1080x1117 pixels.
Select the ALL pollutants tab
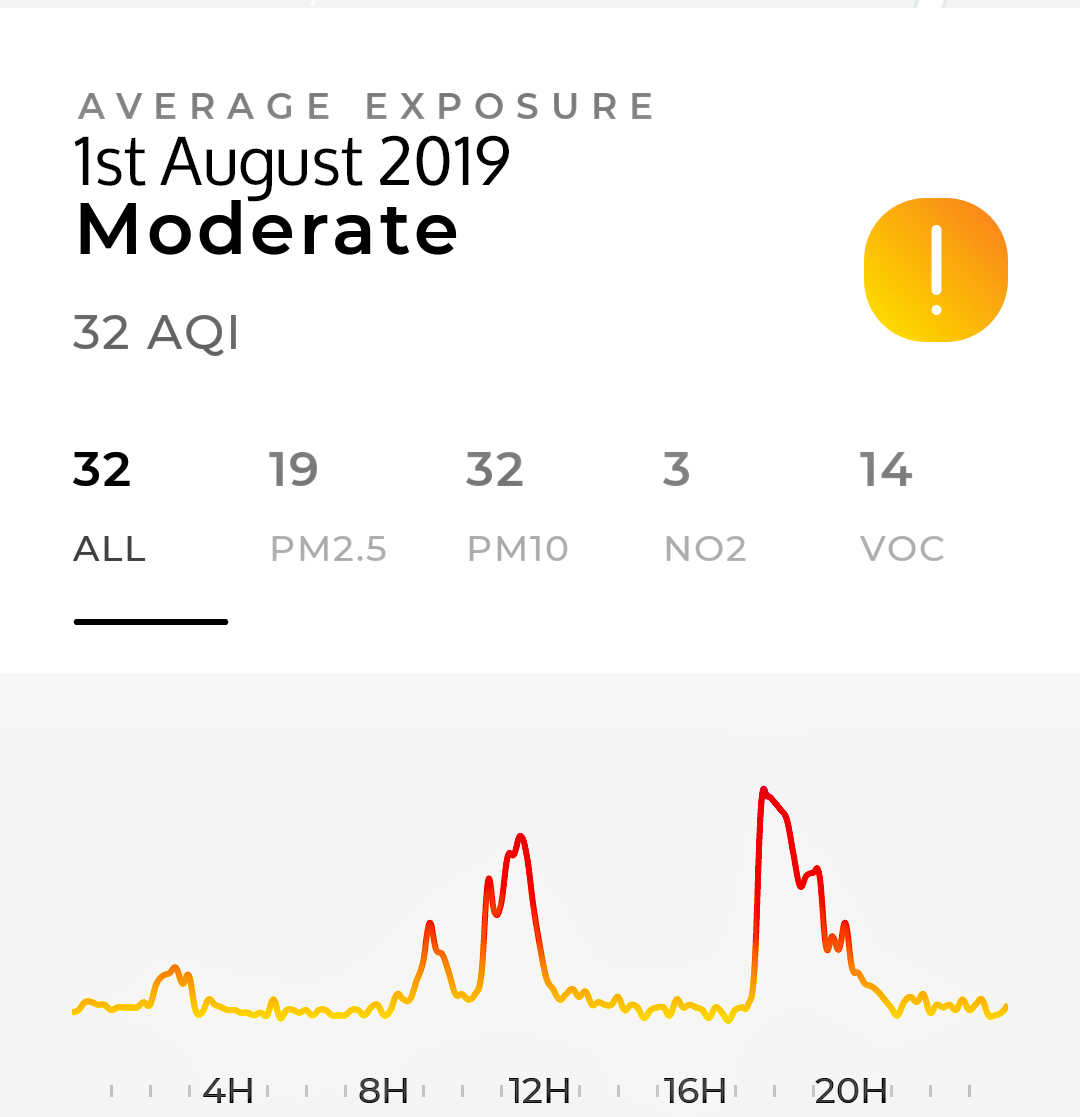point(110,508)
